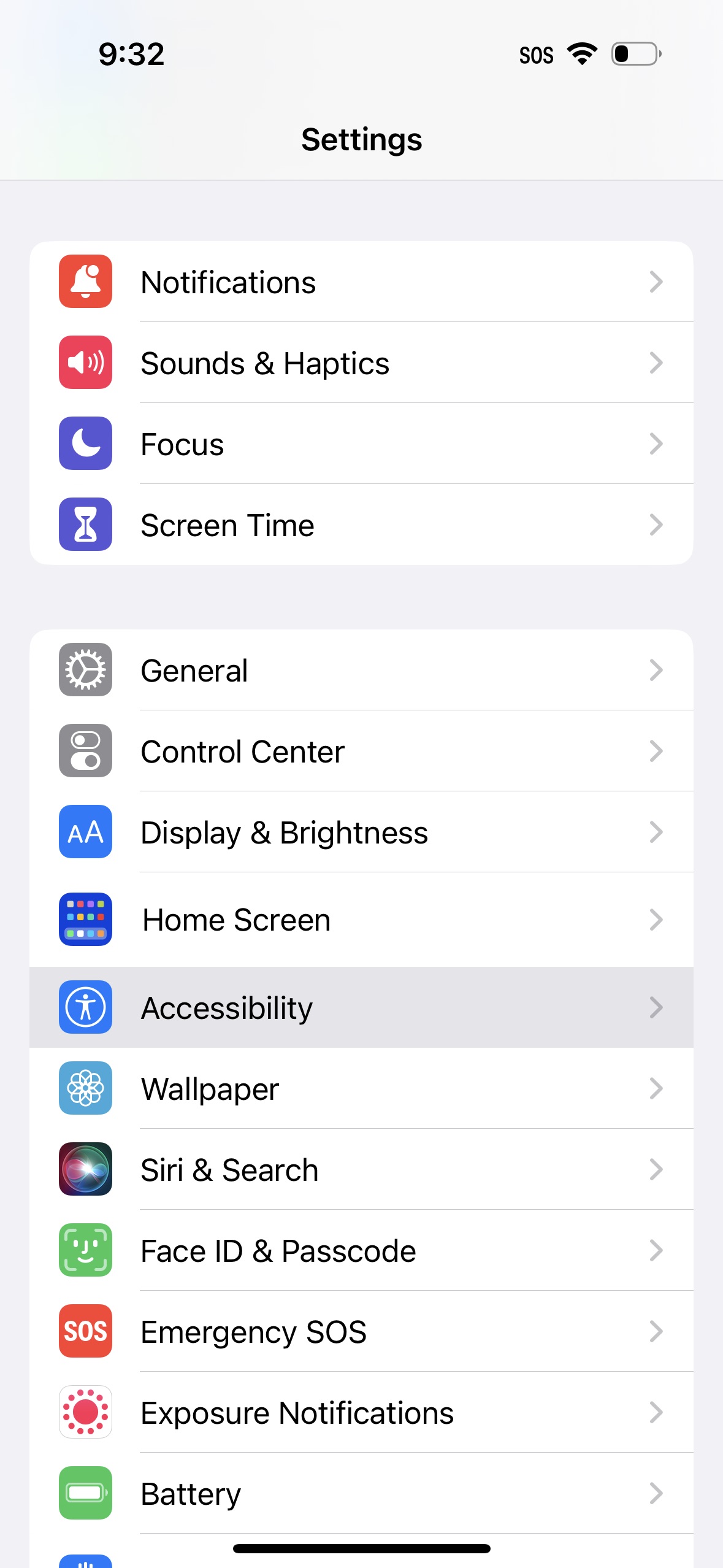The image size is (723, 1568).
Task: Open General settings
Action: [x=361, y=671]
